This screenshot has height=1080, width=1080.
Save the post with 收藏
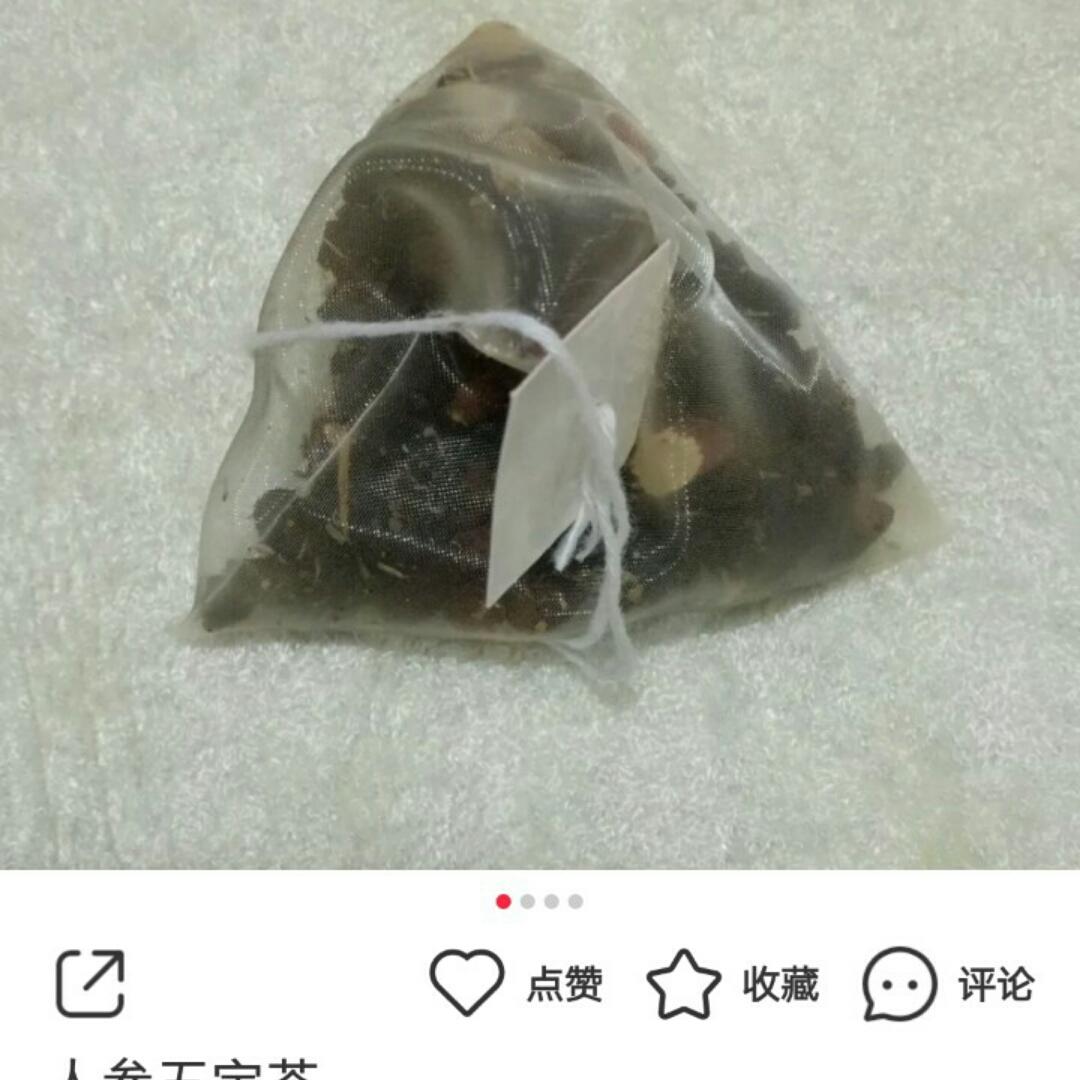(x=733, y=984)
